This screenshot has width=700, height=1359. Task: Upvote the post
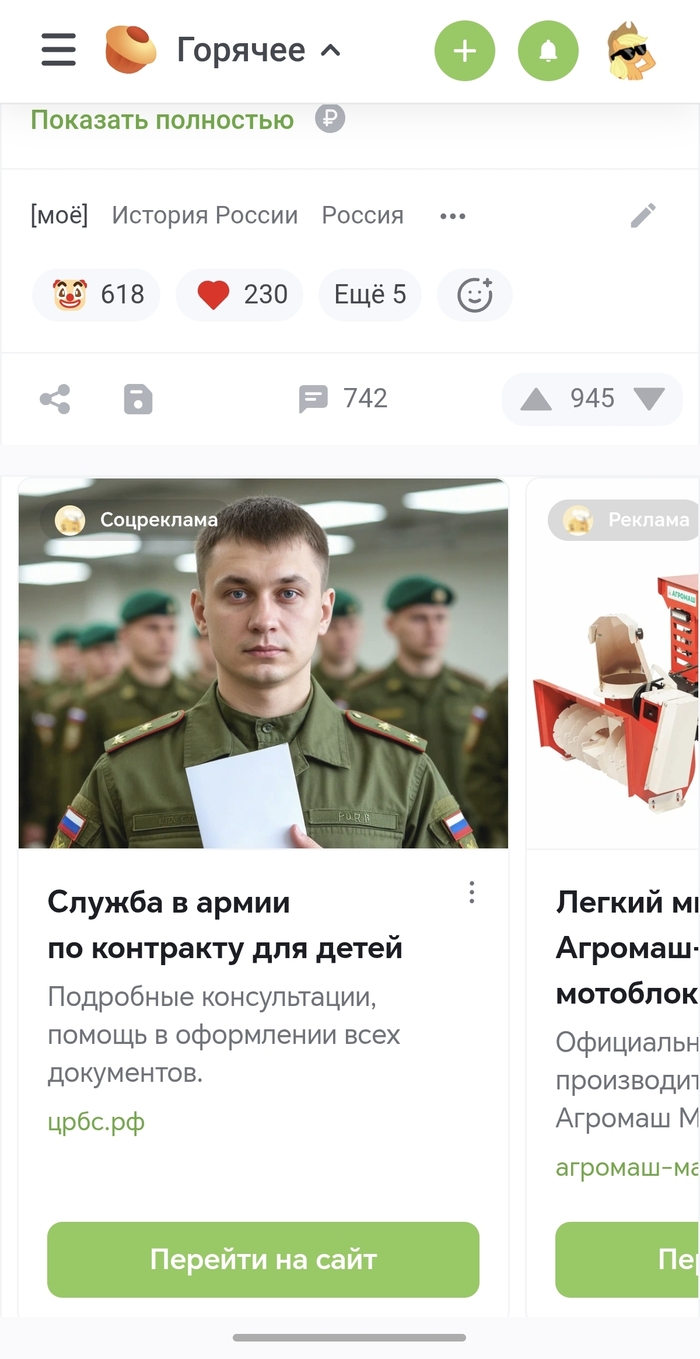pyautogui.click(x=536, y=399)
